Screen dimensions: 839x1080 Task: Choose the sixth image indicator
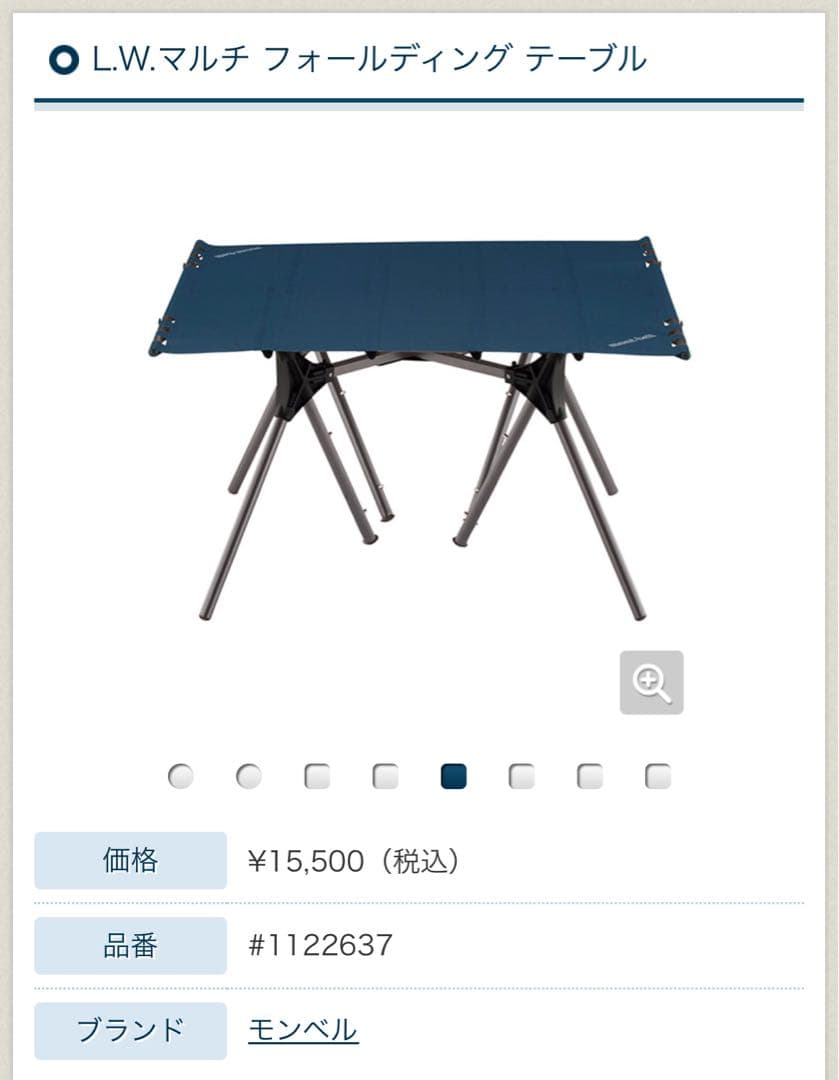tap(521, 776)
